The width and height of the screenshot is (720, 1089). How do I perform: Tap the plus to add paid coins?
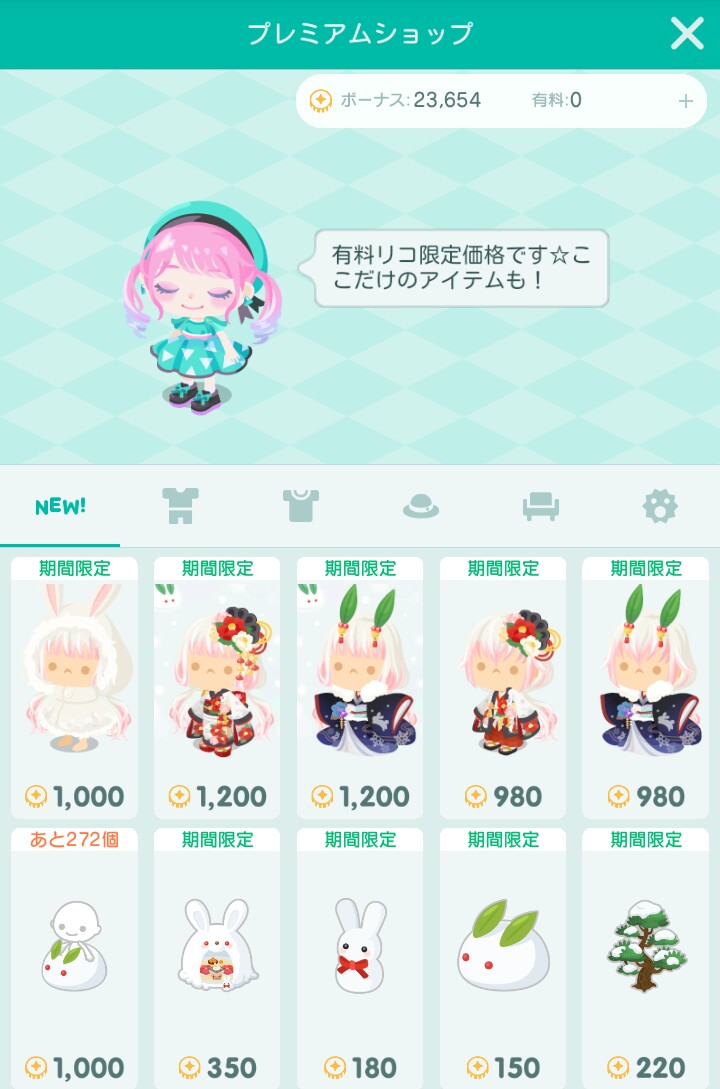(685, 101)
